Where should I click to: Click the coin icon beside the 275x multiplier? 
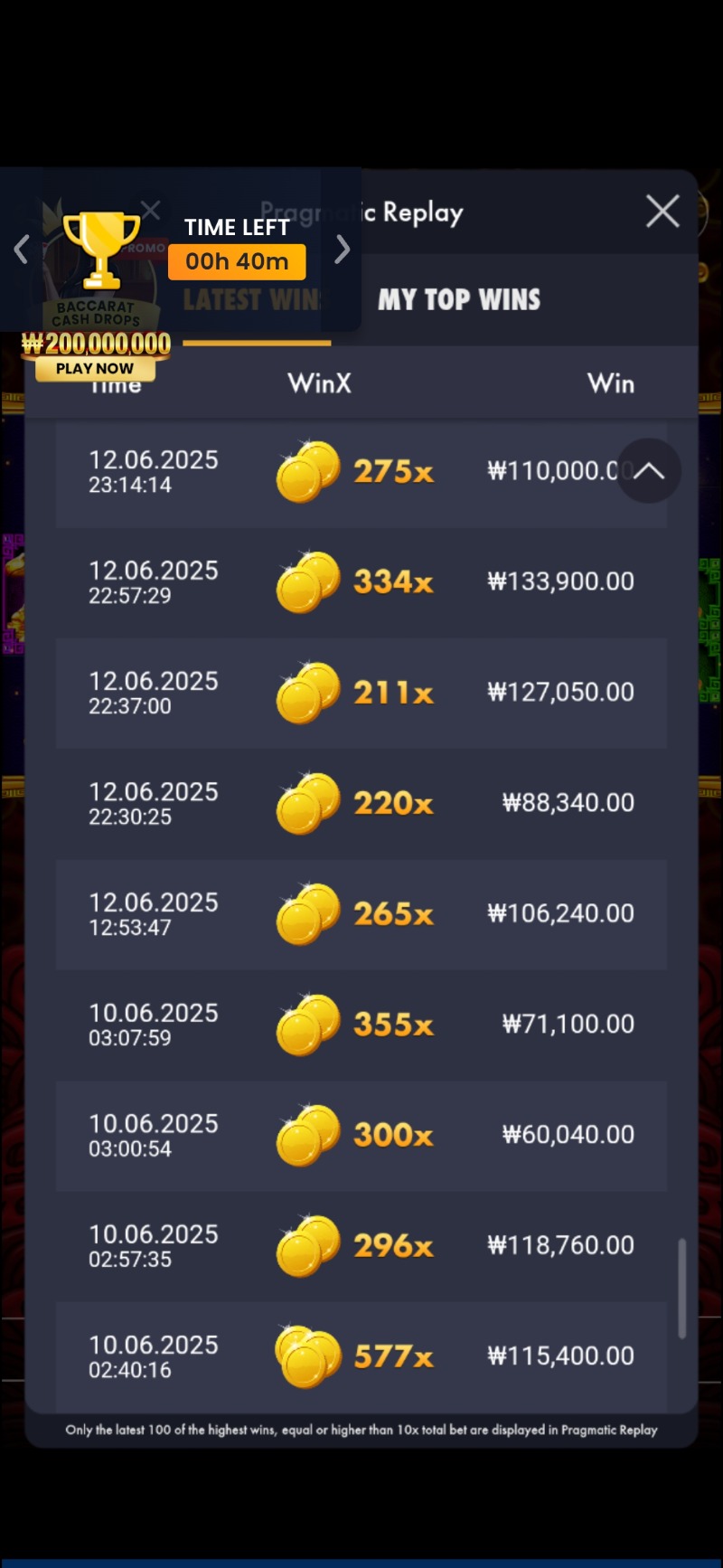[307, 470]
